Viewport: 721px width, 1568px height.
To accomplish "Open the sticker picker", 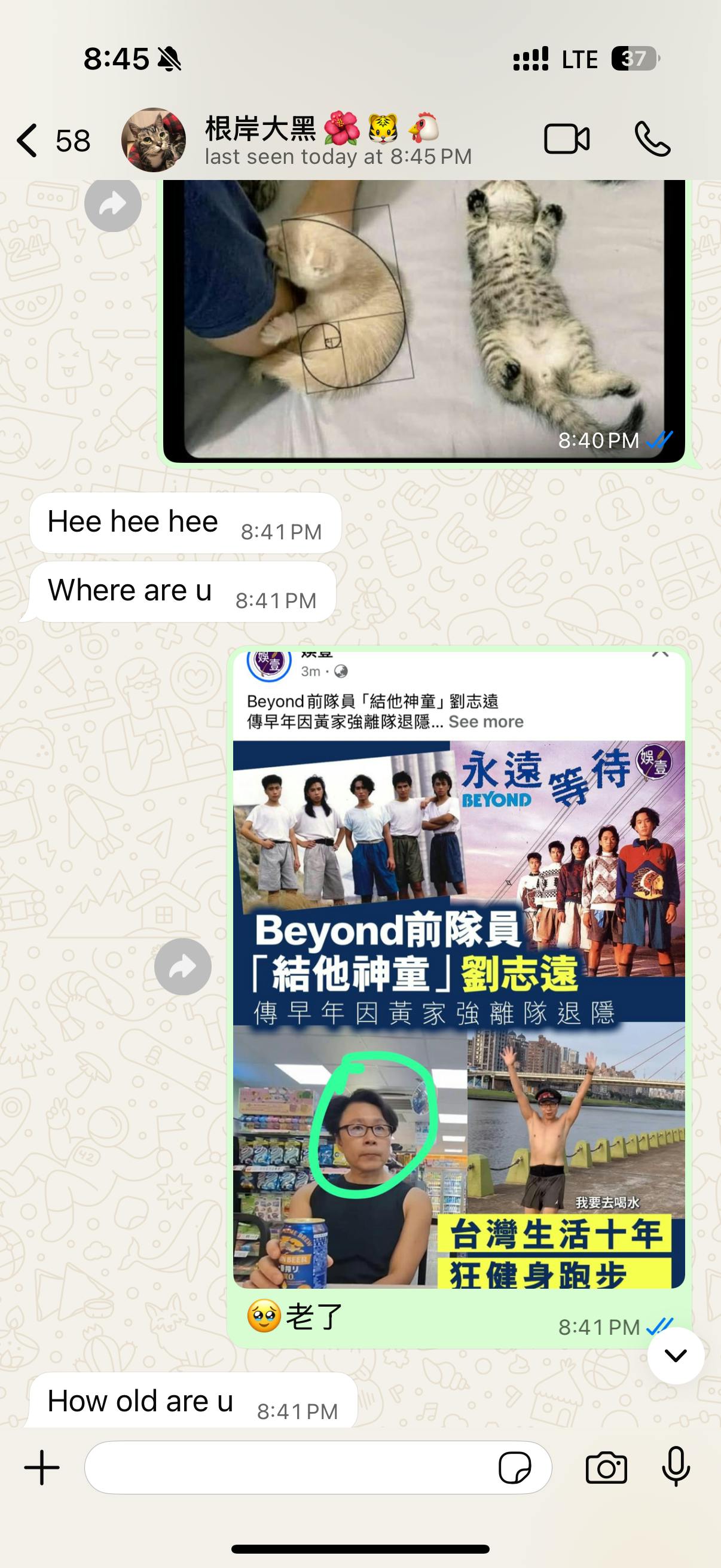I will (515, 1468).
